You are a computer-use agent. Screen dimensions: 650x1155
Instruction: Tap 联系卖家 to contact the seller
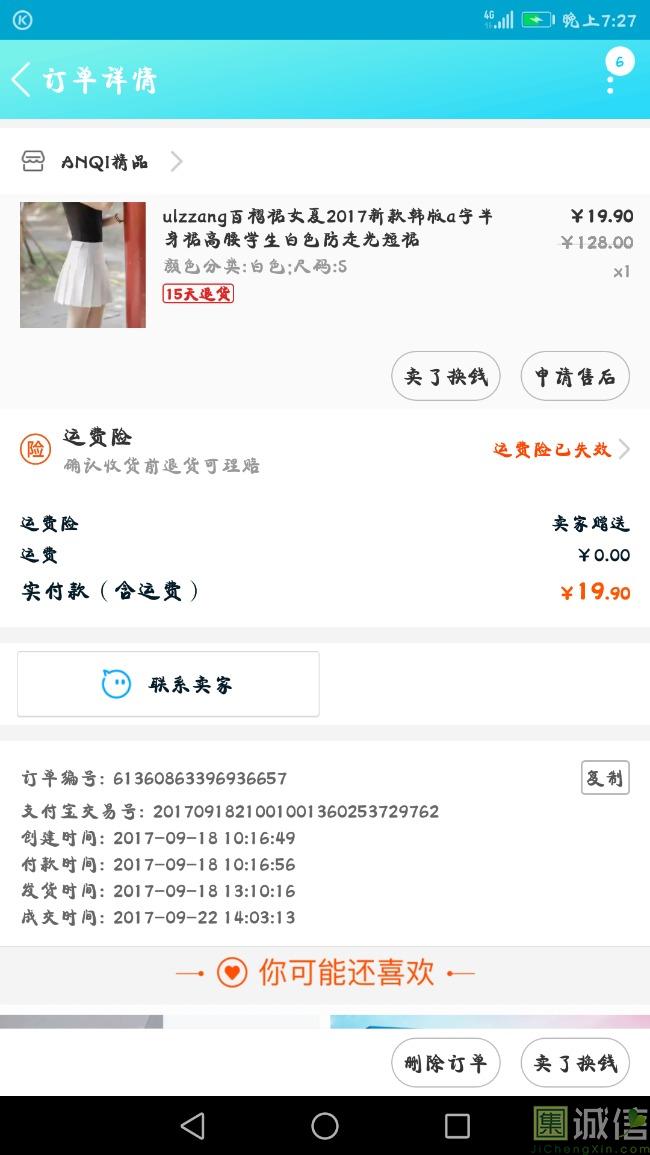[168, 685]
